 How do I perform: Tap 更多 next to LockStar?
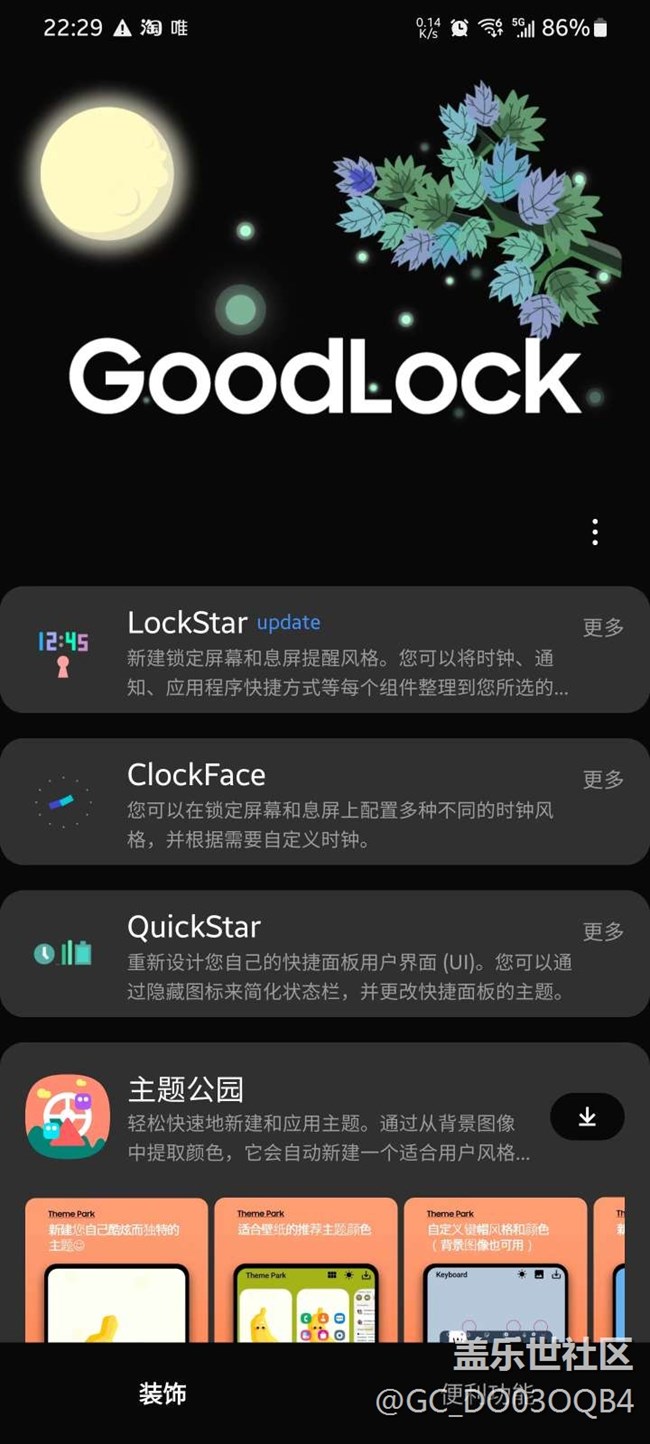tap(603, 627)
